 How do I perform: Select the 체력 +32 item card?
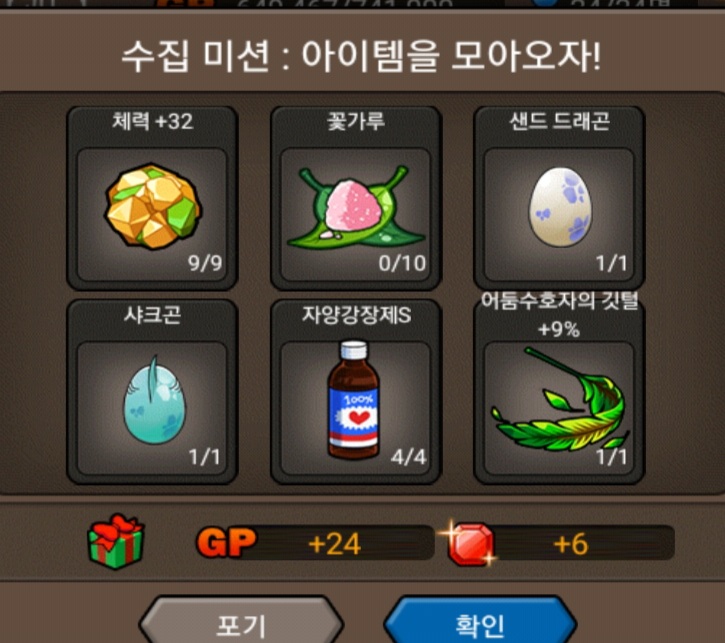[152, 198]
